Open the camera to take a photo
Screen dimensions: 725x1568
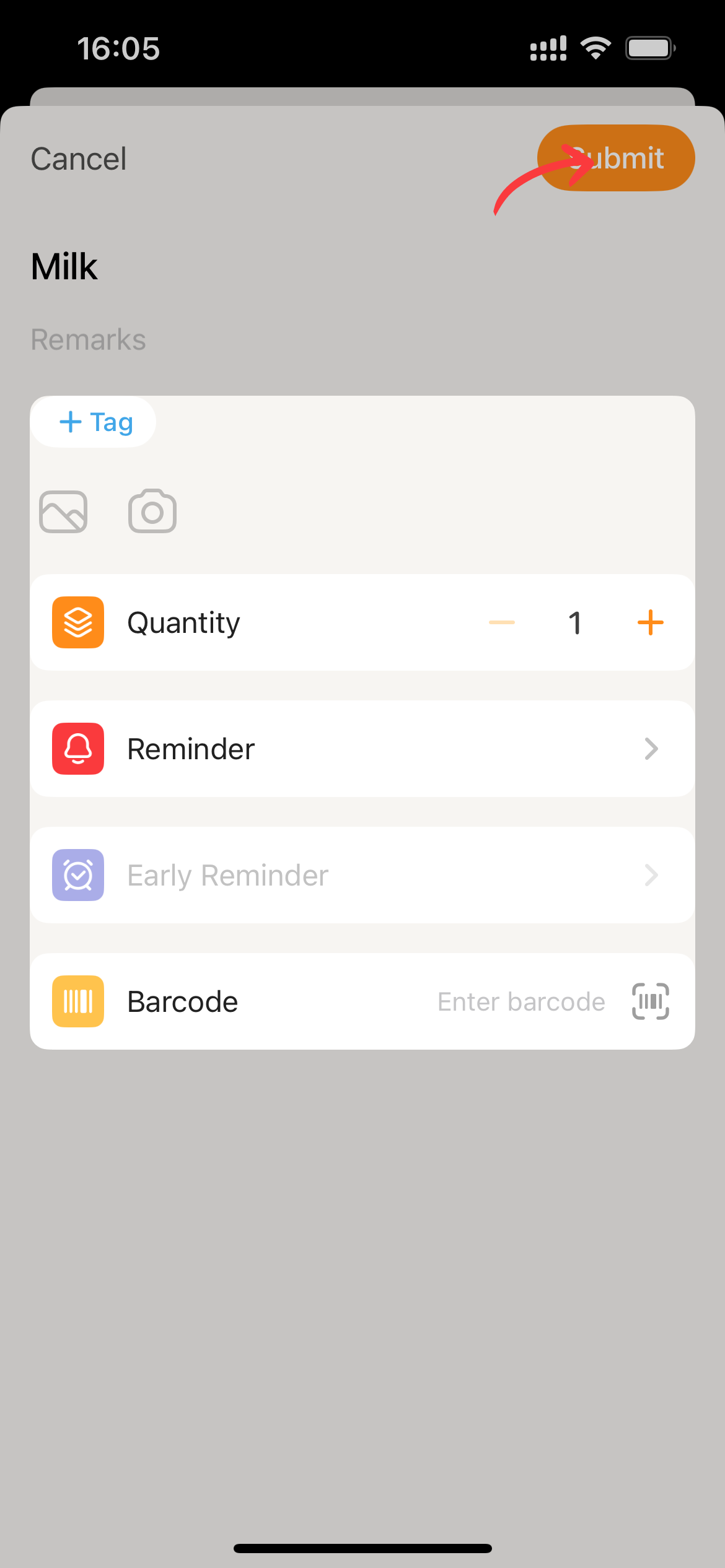point(152,512)
